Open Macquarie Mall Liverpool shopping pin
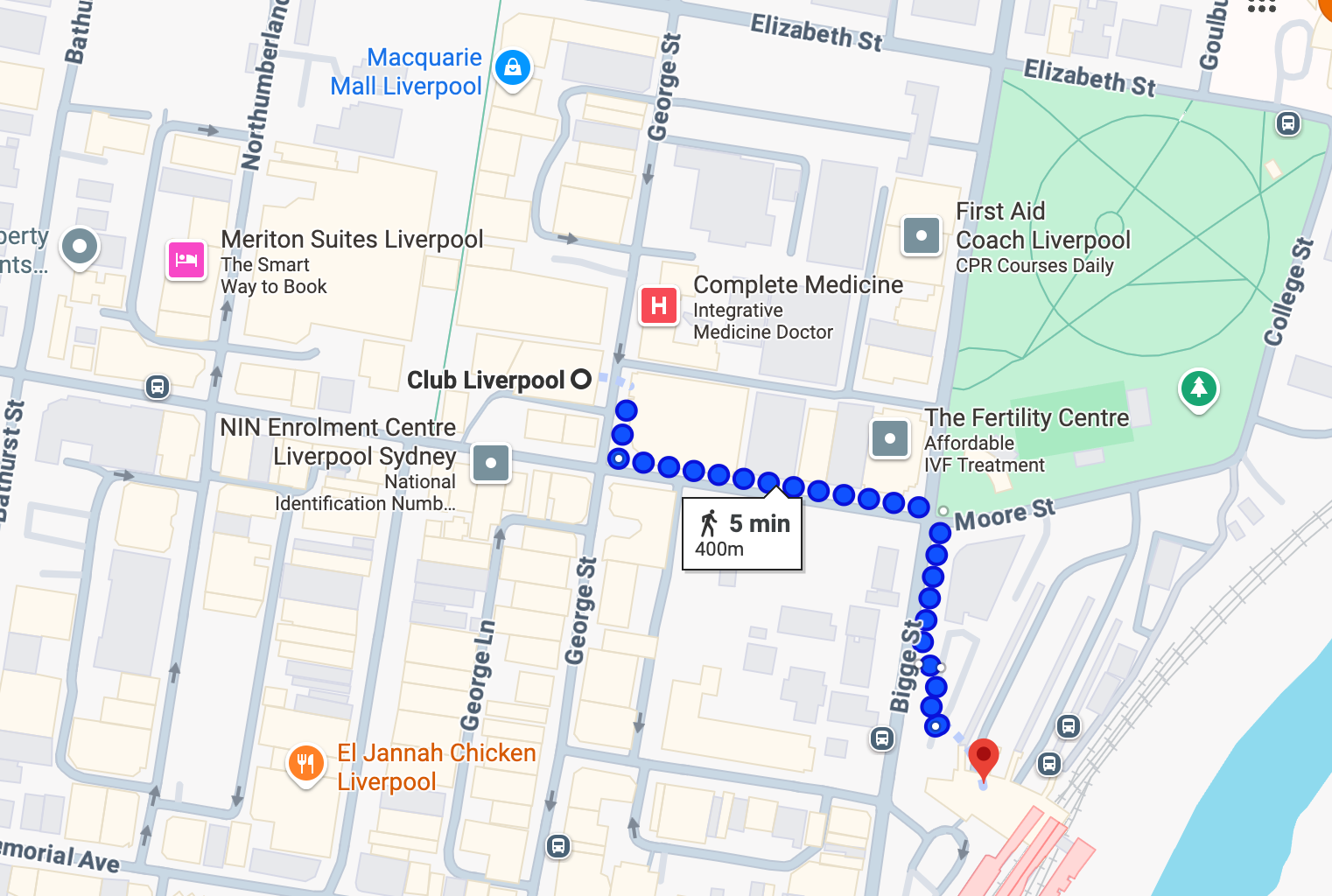 (x=513, y=67)
